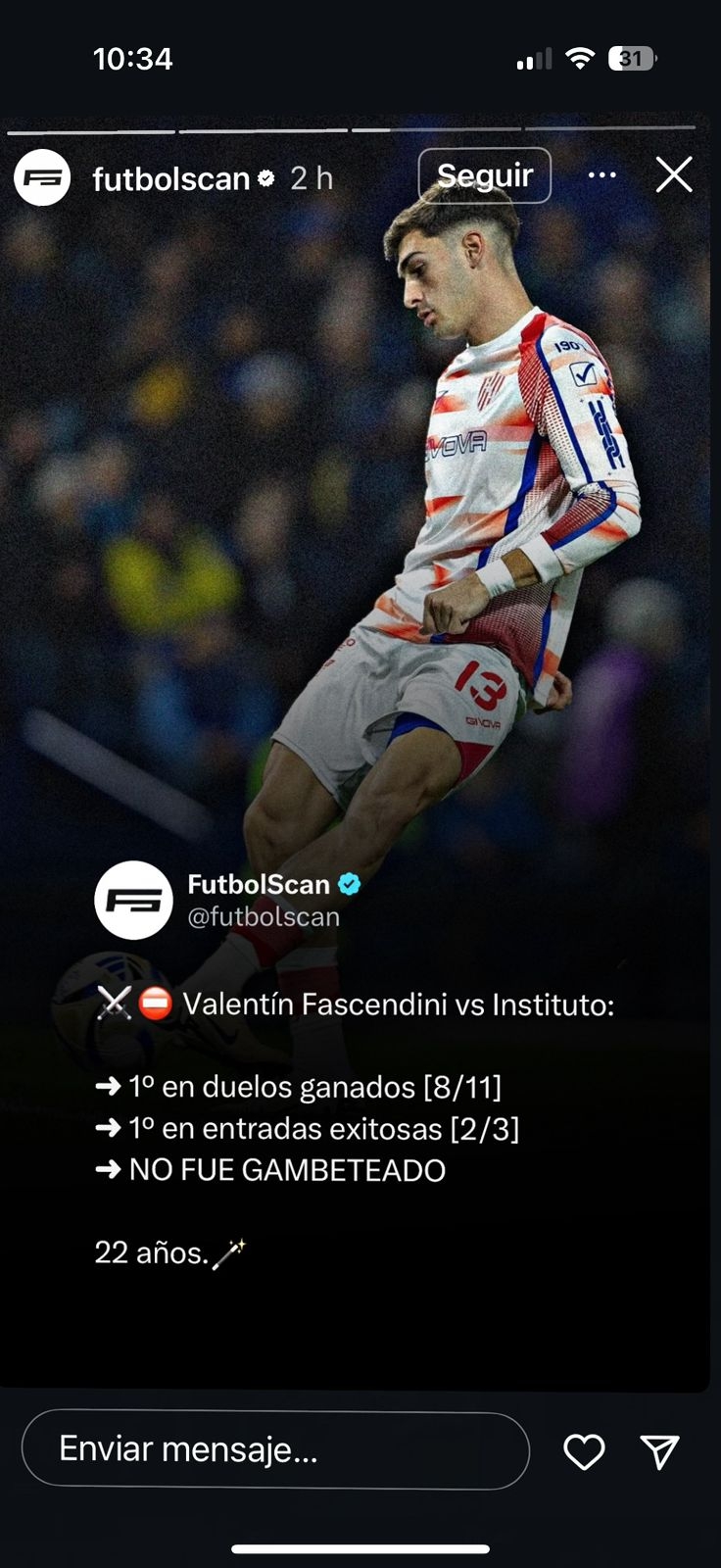The image size is (721, 1568).
Task: Open the three-dot story options menu
Action: click(x=601, y=175)
